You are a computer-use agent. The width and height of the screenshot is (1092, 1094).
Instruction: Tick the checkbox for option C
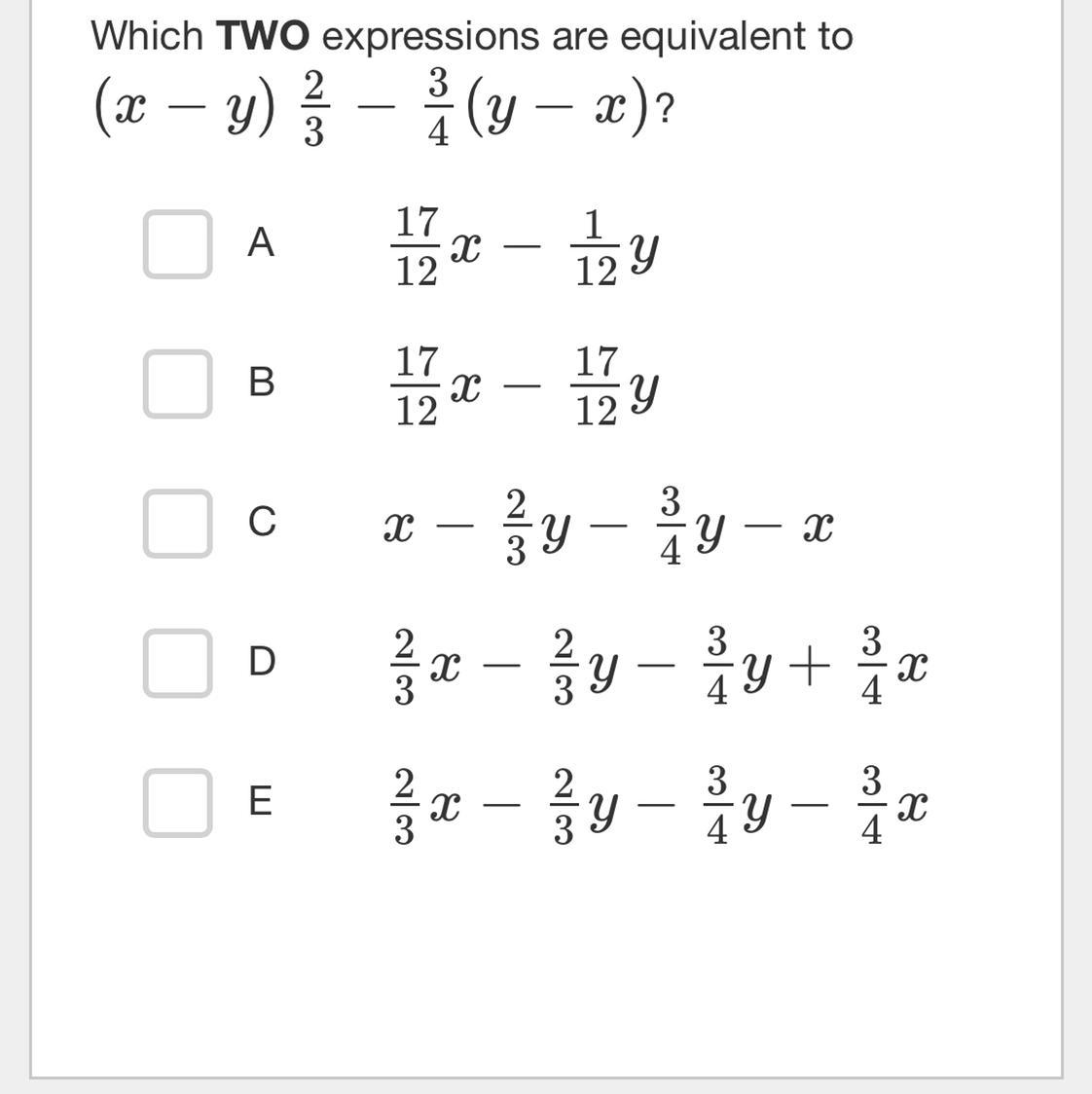178,524
